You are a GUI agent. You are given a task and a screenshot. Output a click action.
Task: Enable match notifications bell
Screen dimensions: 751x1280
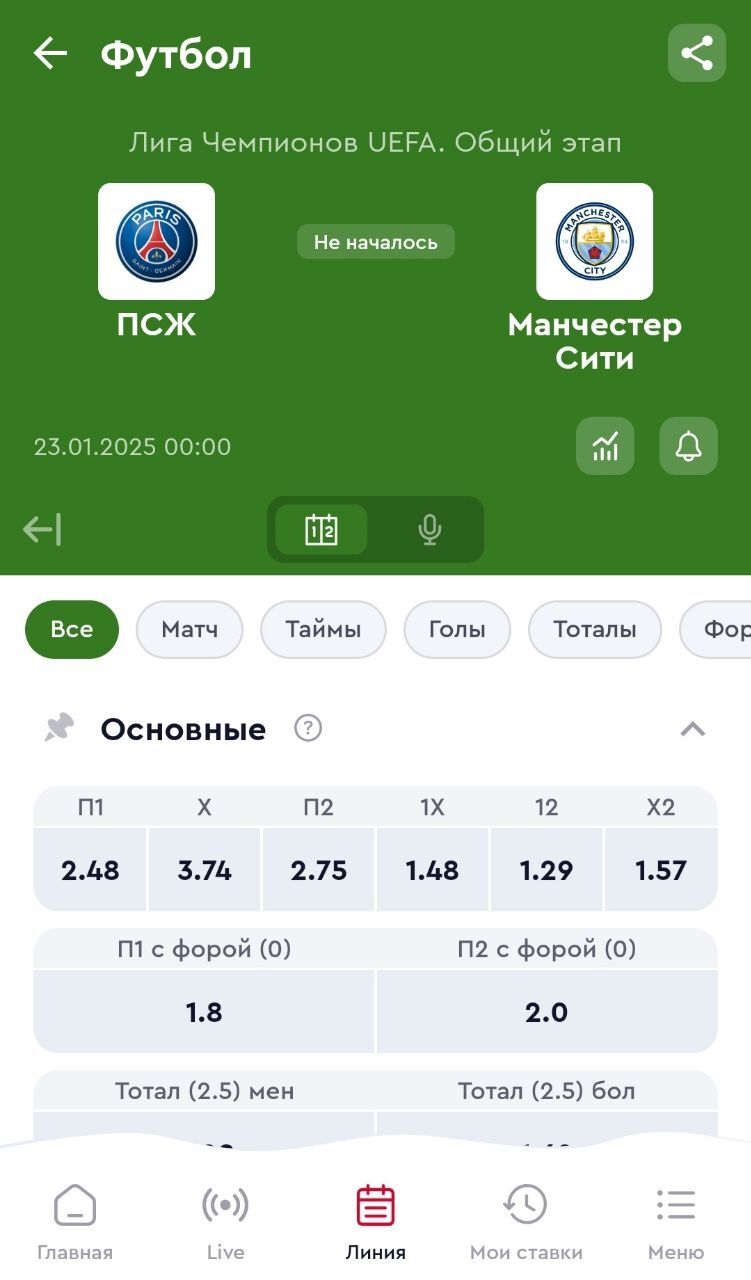click(688, 446)
